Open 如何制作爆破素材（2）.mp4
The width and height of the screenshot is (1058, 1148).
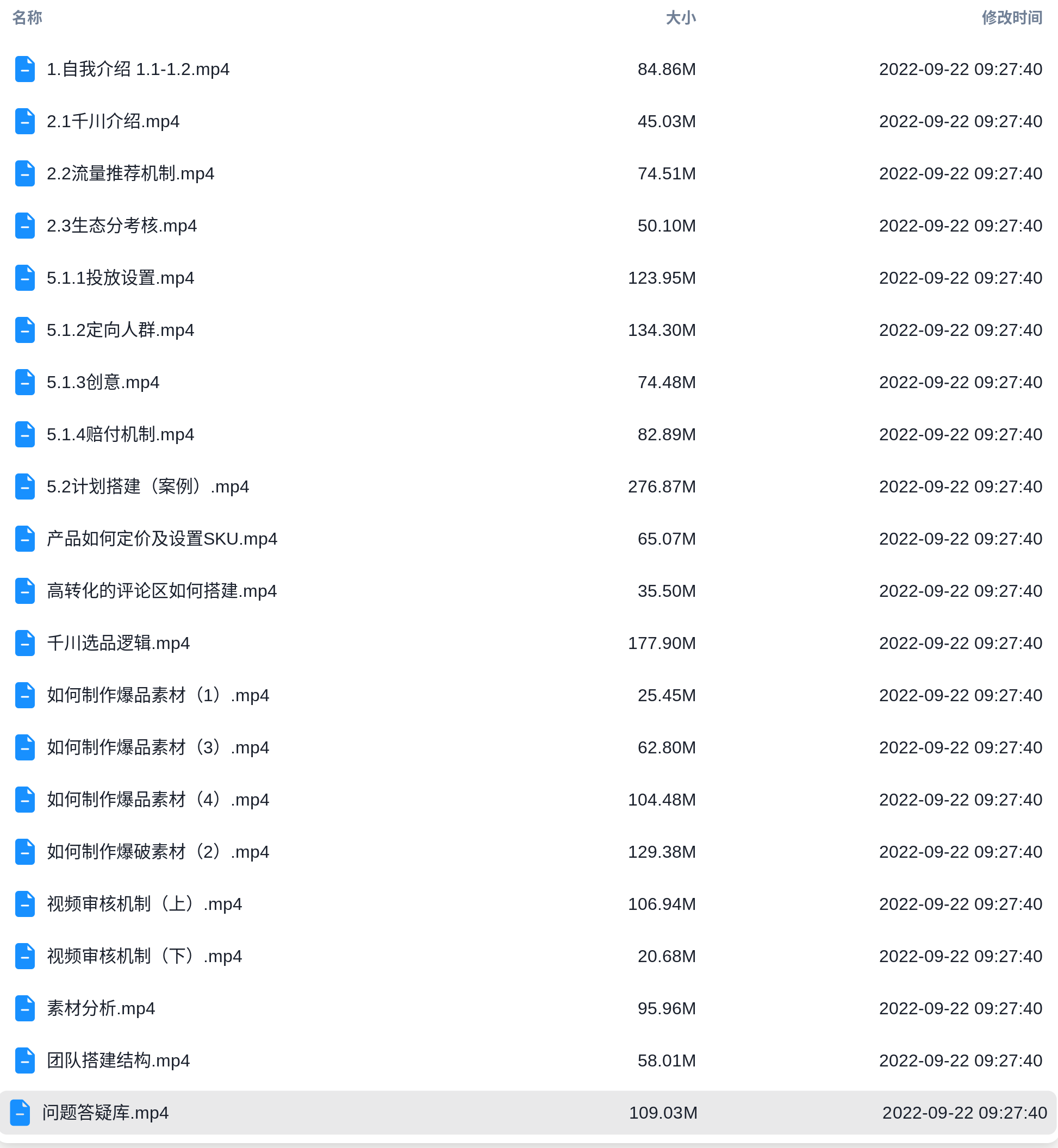[x=158, y=852]
